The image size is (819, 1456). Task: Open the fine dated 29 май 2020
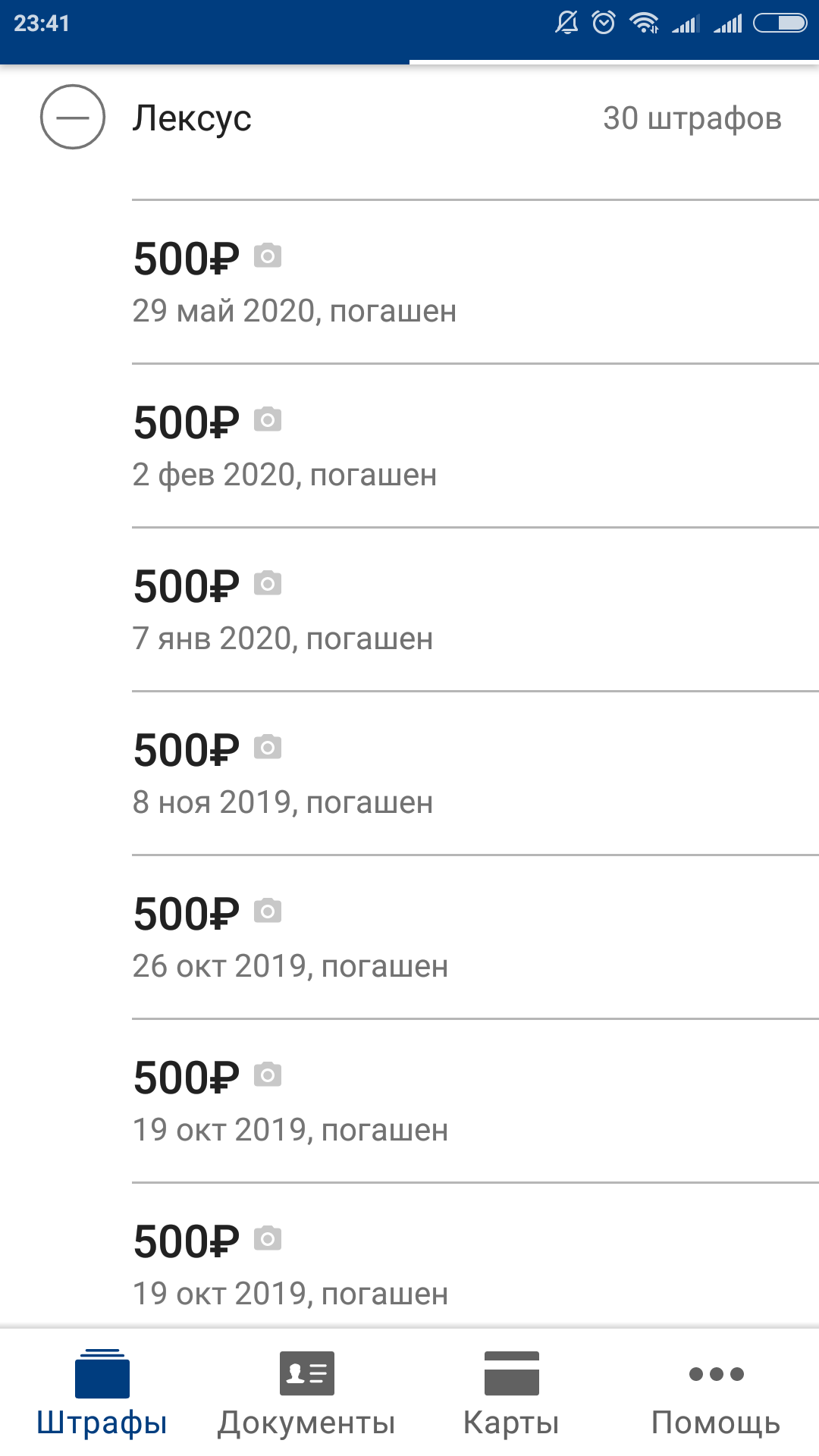click(294, 282)
